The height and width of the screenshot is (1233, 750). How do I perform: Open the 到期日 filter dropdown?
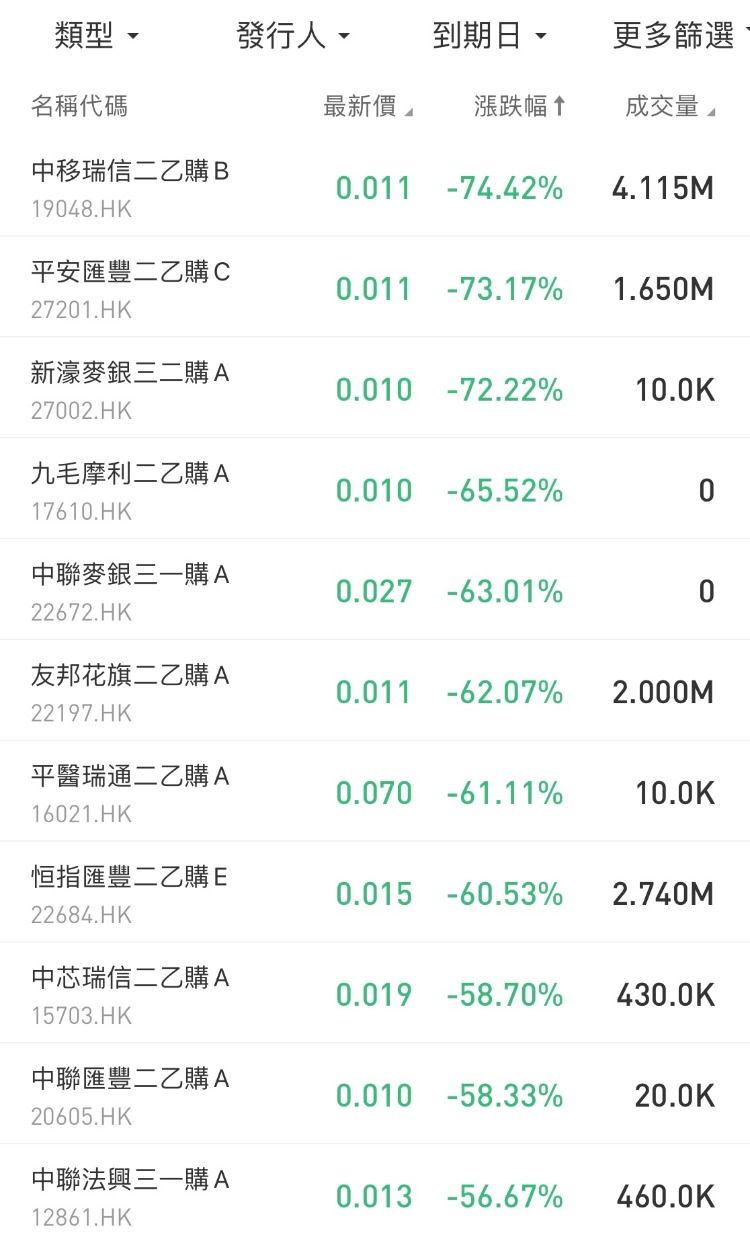point(490,37)
